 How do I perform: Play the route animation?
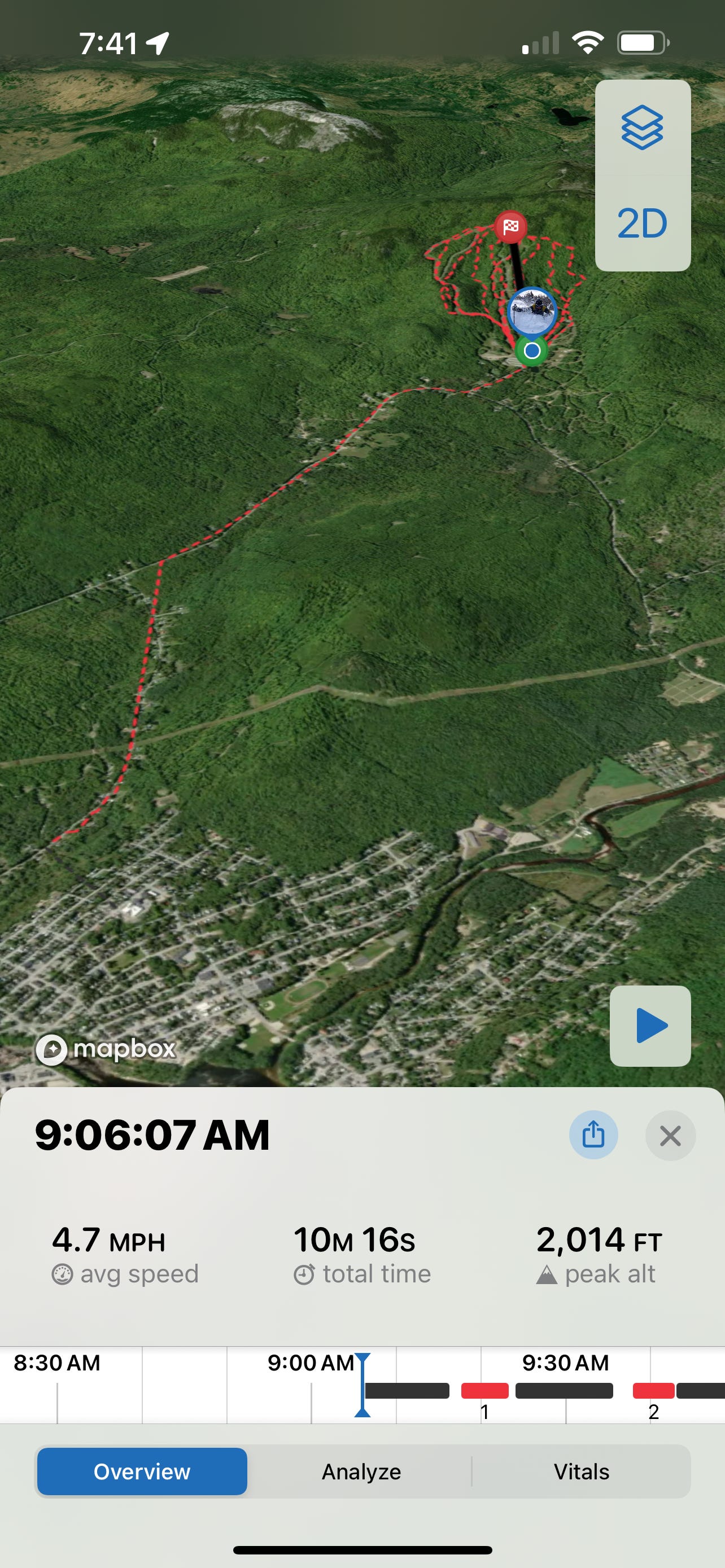(x=650, y=1026)
